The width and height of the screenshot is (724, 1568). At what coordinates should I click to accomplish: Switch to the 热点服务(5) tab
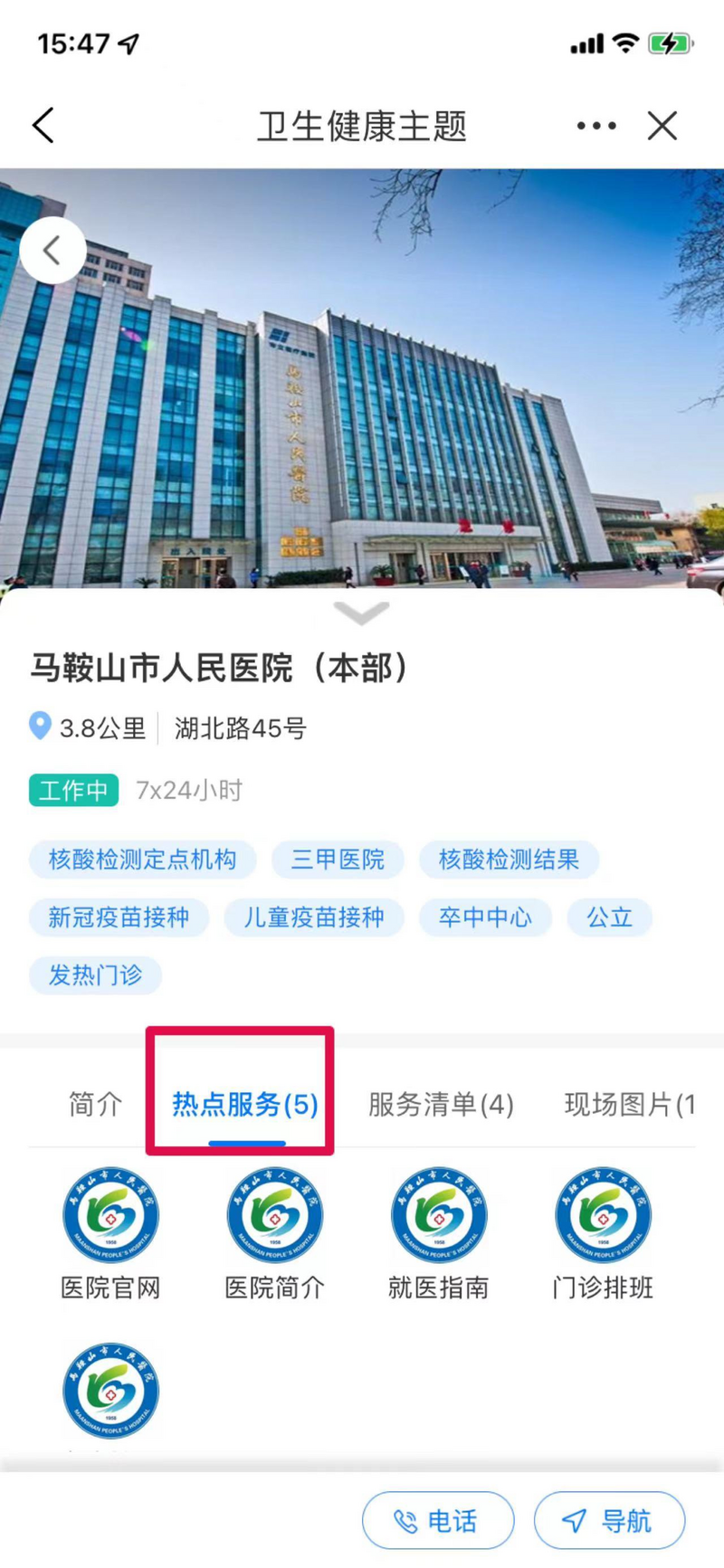[x=245, y=1104]
